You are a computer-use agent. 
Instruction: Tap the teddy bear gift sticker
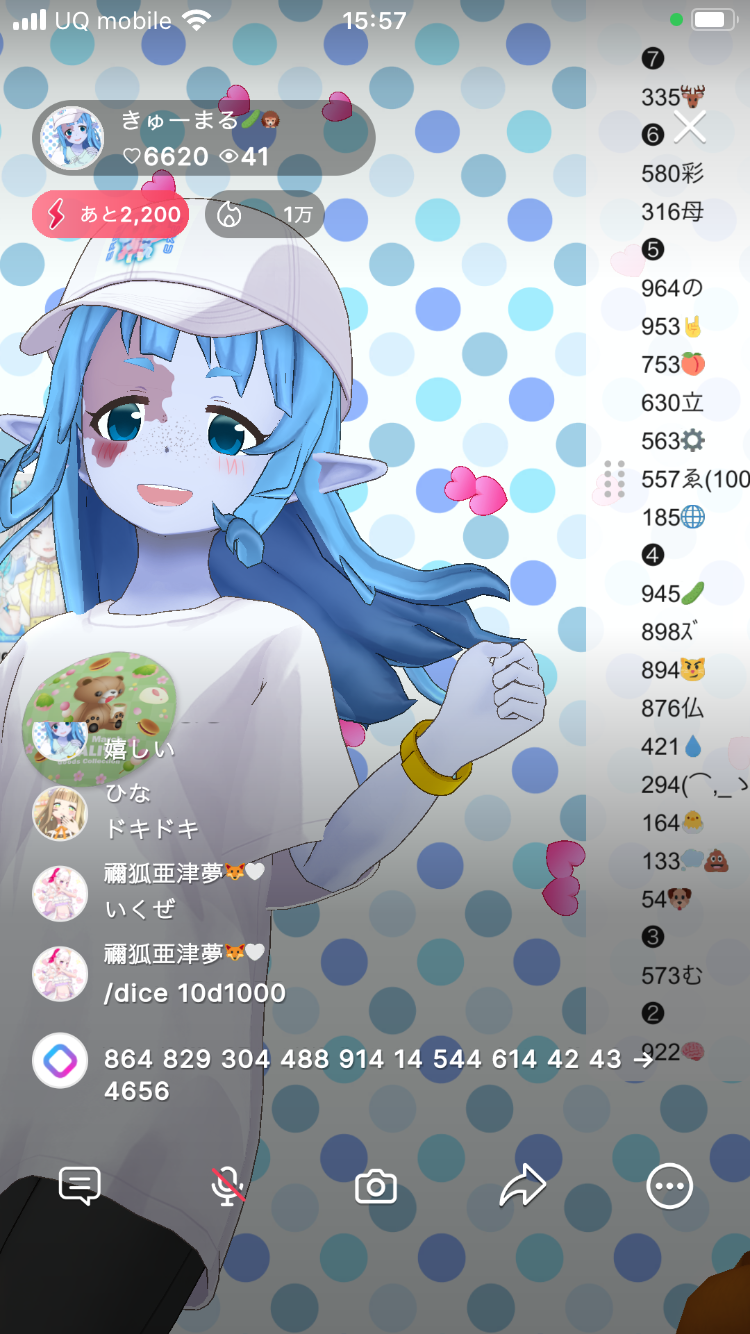pyautogui.click(x=98, y=700)
